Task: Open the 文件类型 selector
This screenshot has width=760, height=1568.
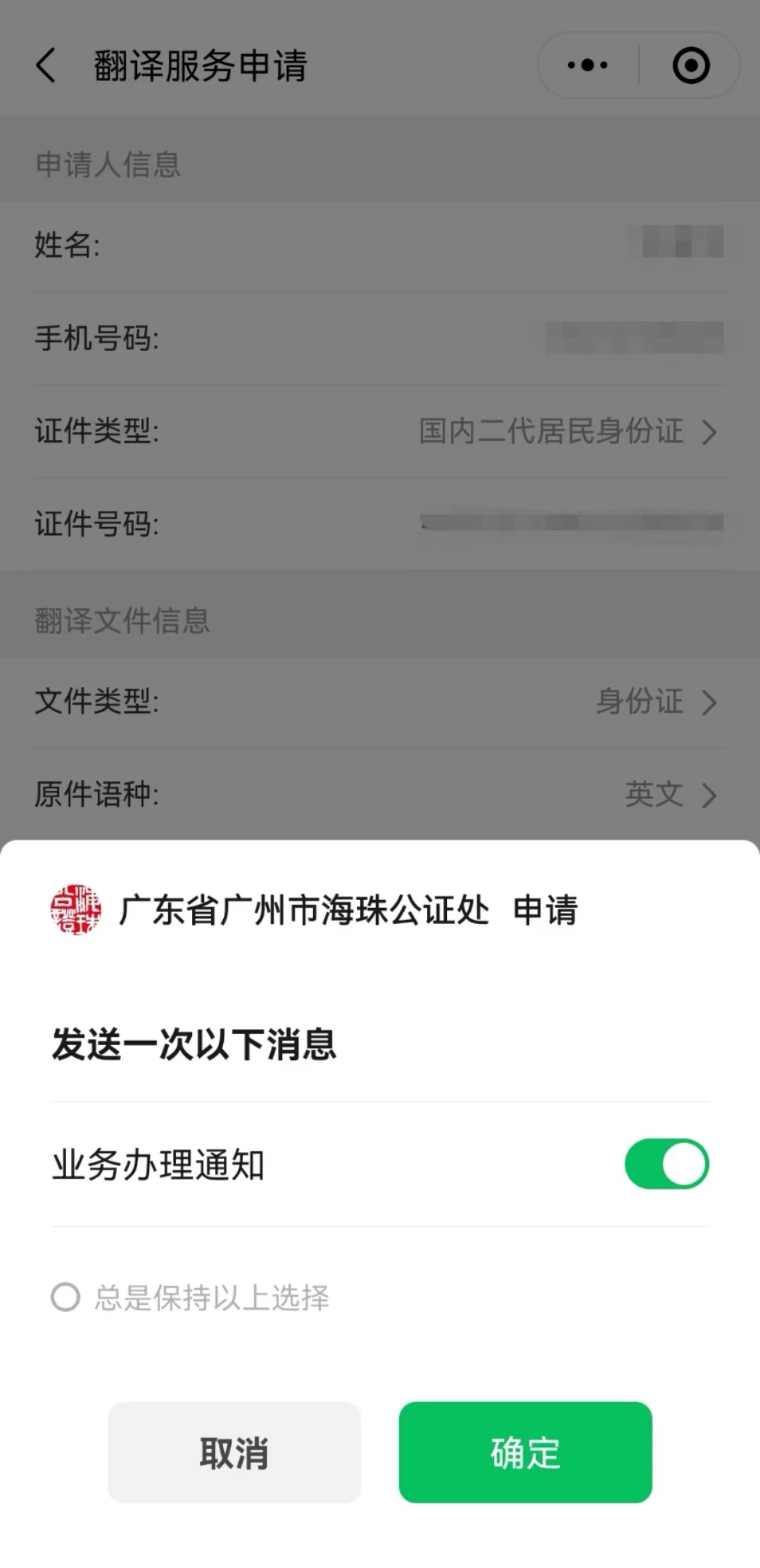Action: [x=654, y=702]
